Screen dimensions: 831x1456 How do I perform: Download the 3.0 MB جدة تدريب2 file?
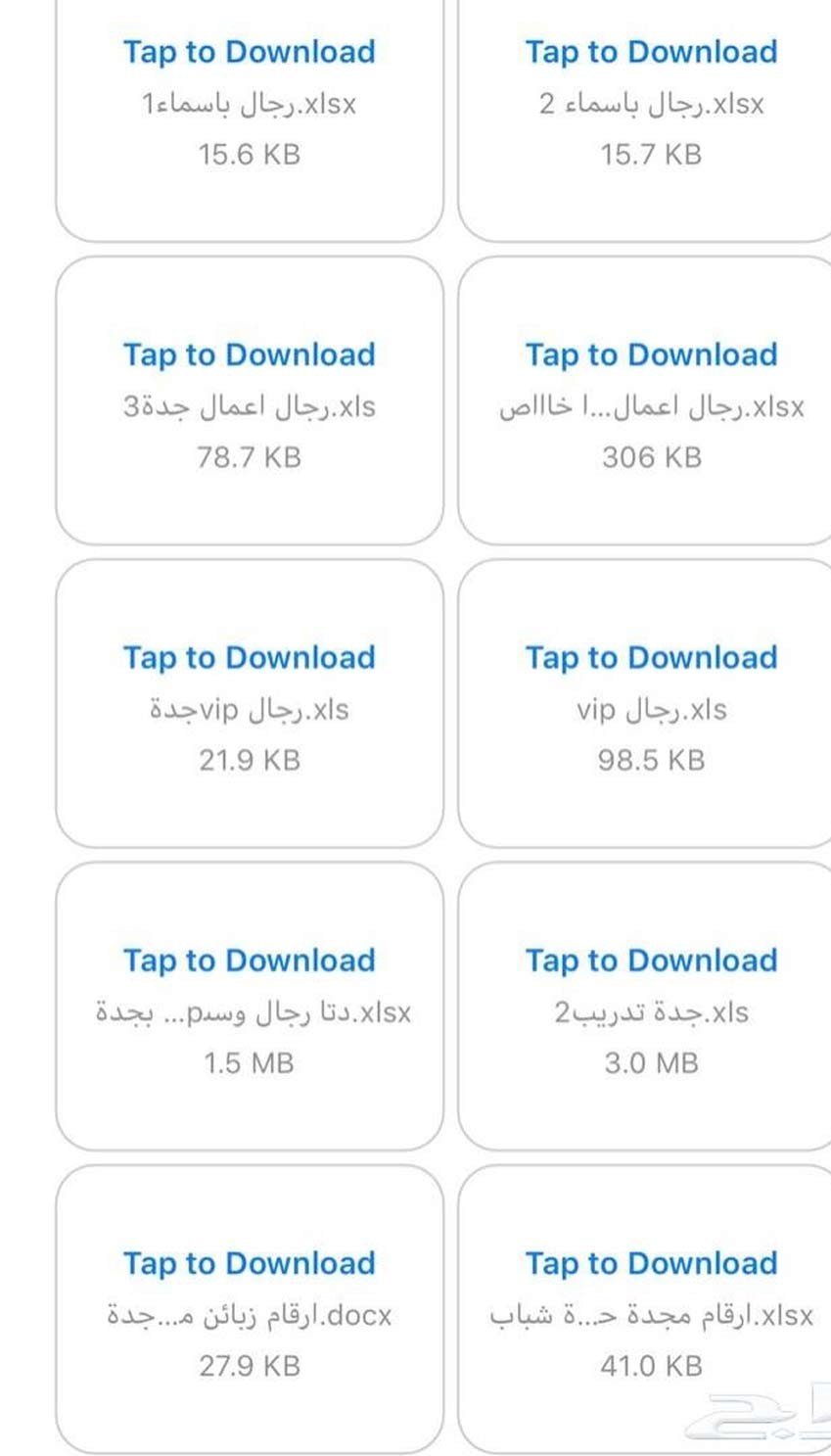click(x=651, y=961)
